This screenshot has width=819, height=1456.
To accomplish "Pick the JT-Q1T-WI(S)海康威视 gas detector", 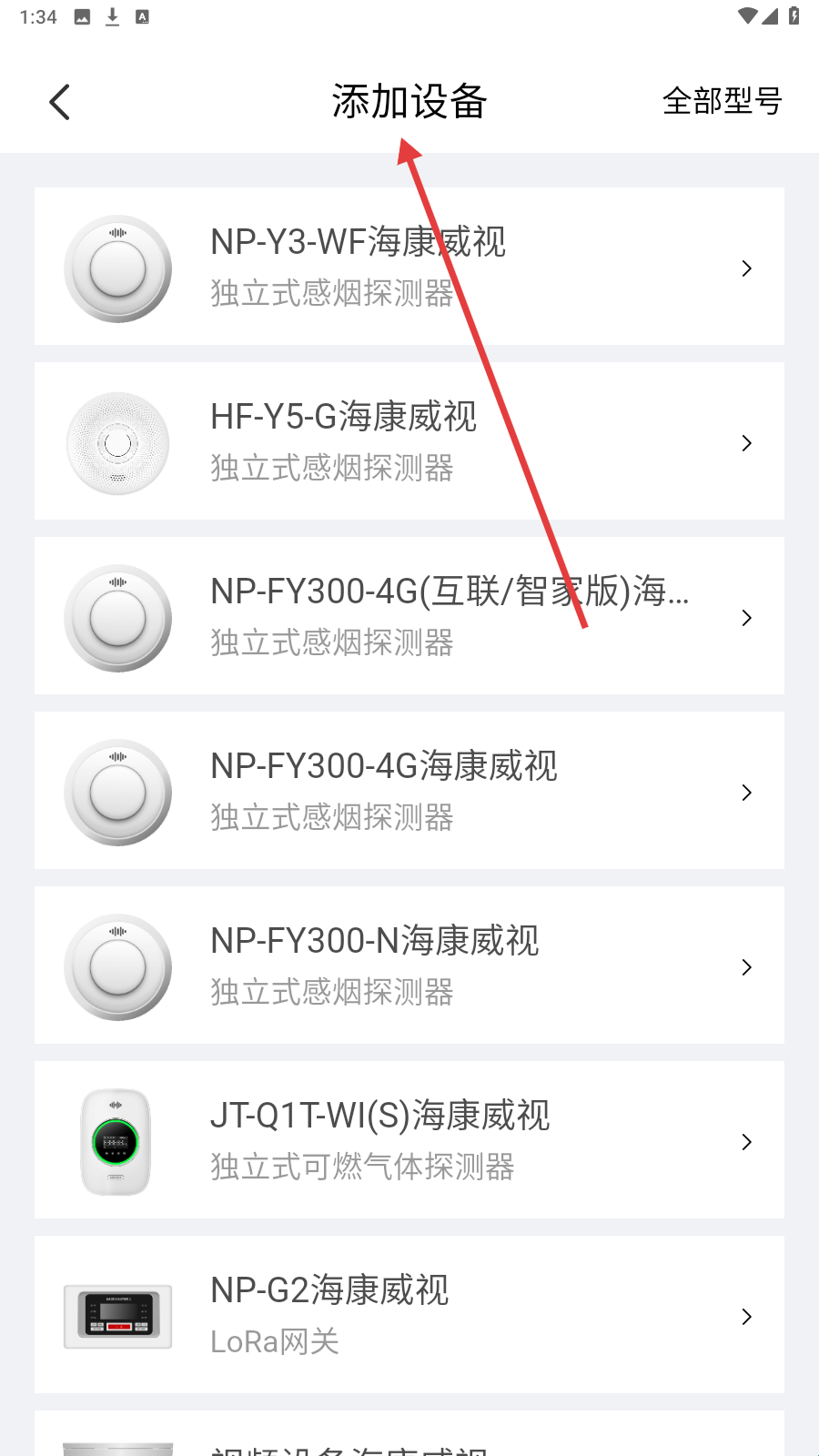I will tap(409, 1140).
